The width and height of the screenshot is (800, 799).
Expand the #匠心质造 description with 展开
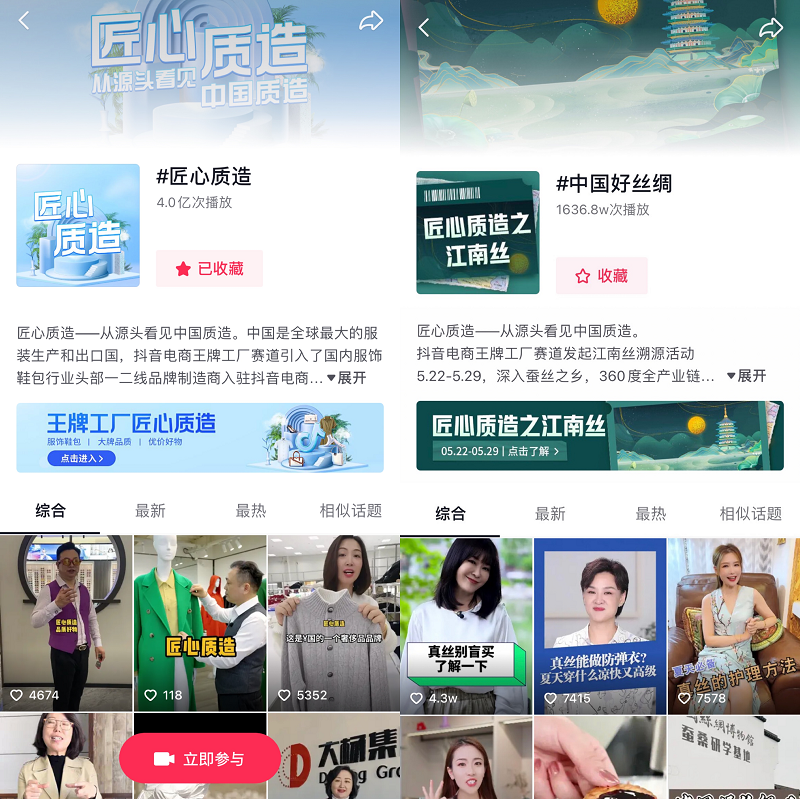point(347,378)
